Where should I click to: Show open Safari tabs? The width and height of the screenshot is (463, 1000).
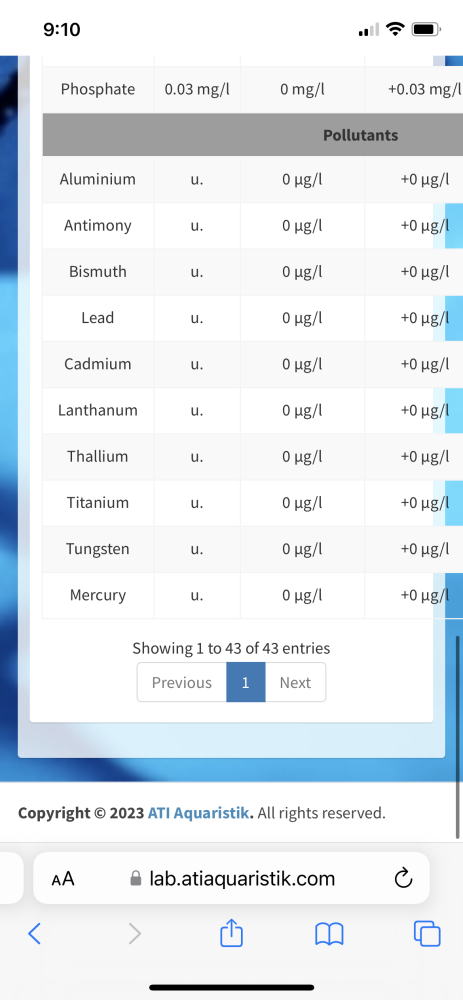(427, 934)
